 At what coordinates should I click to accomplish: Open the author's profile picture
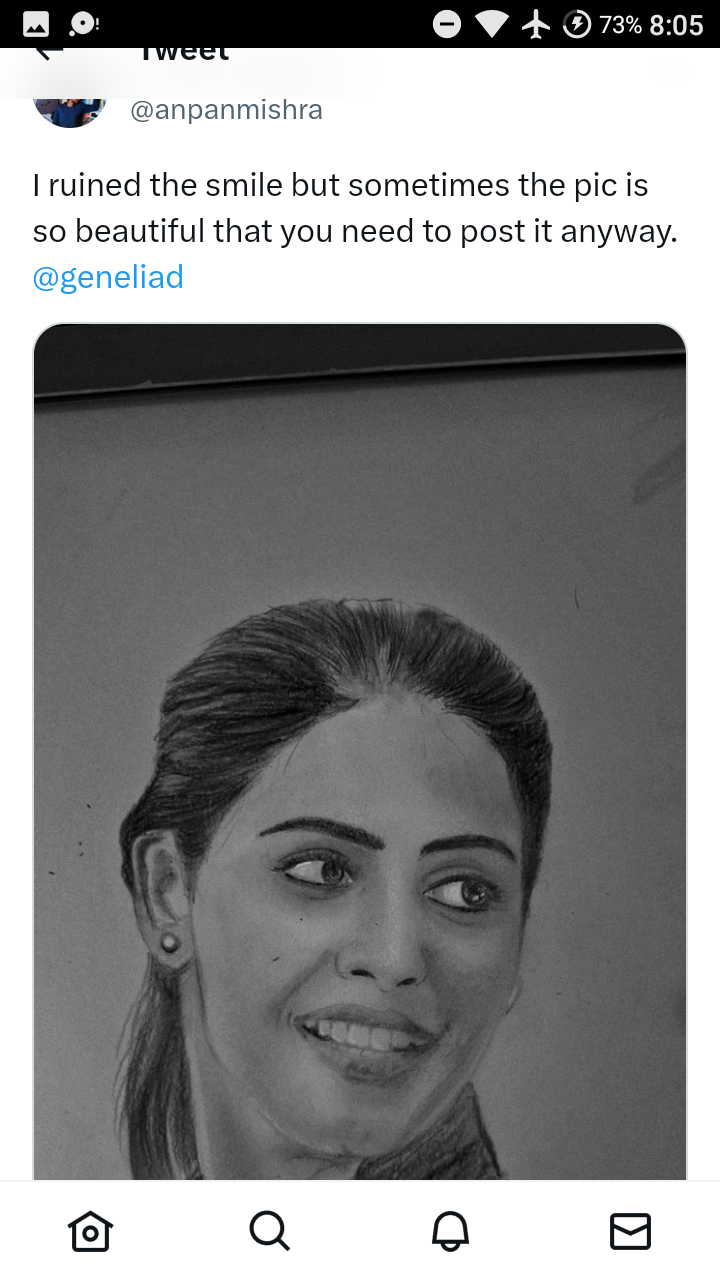(x=69, y=108)
